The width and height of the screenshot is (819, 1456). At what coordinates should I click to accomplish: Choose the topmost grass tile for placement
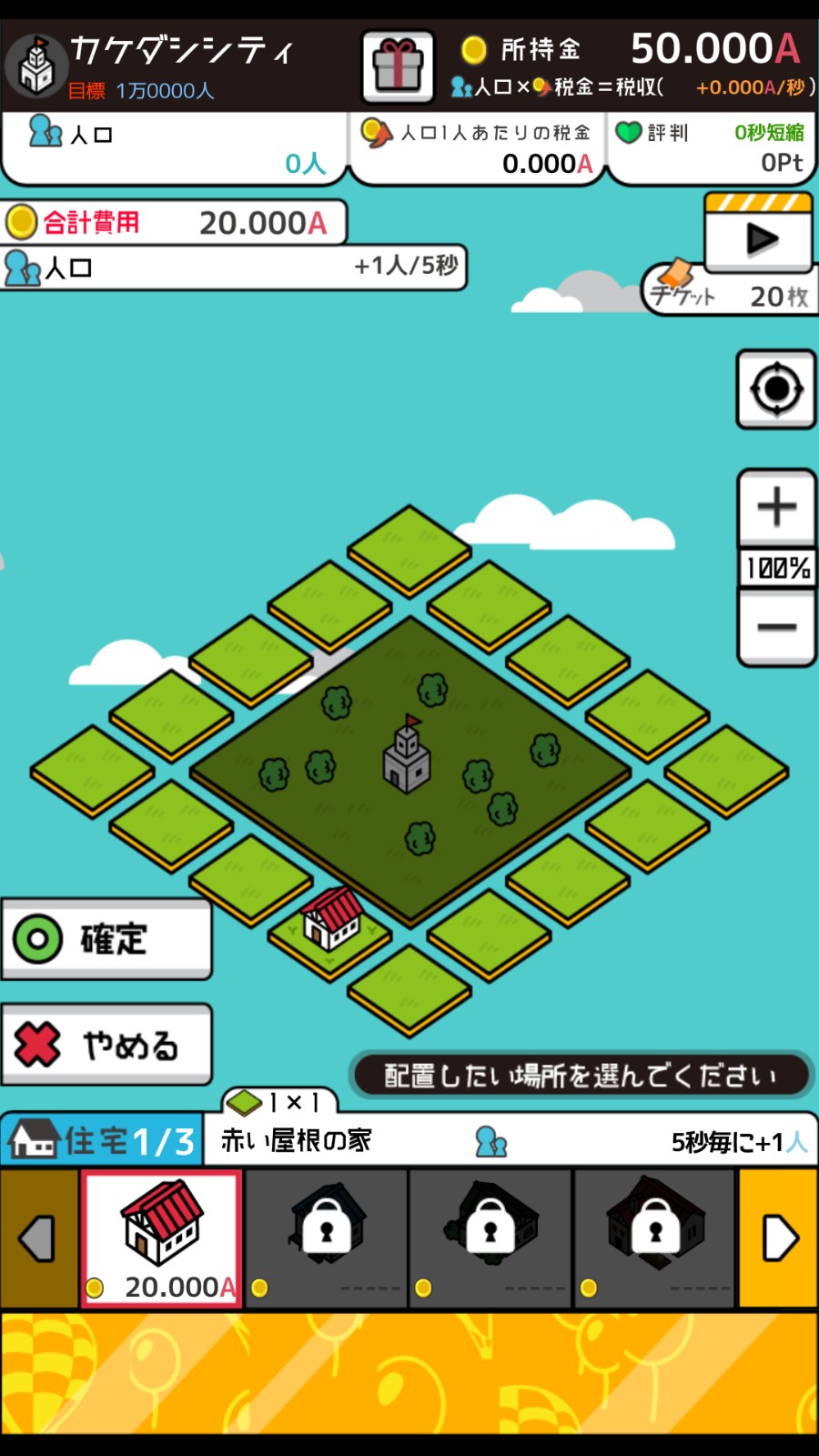point(409,547)
